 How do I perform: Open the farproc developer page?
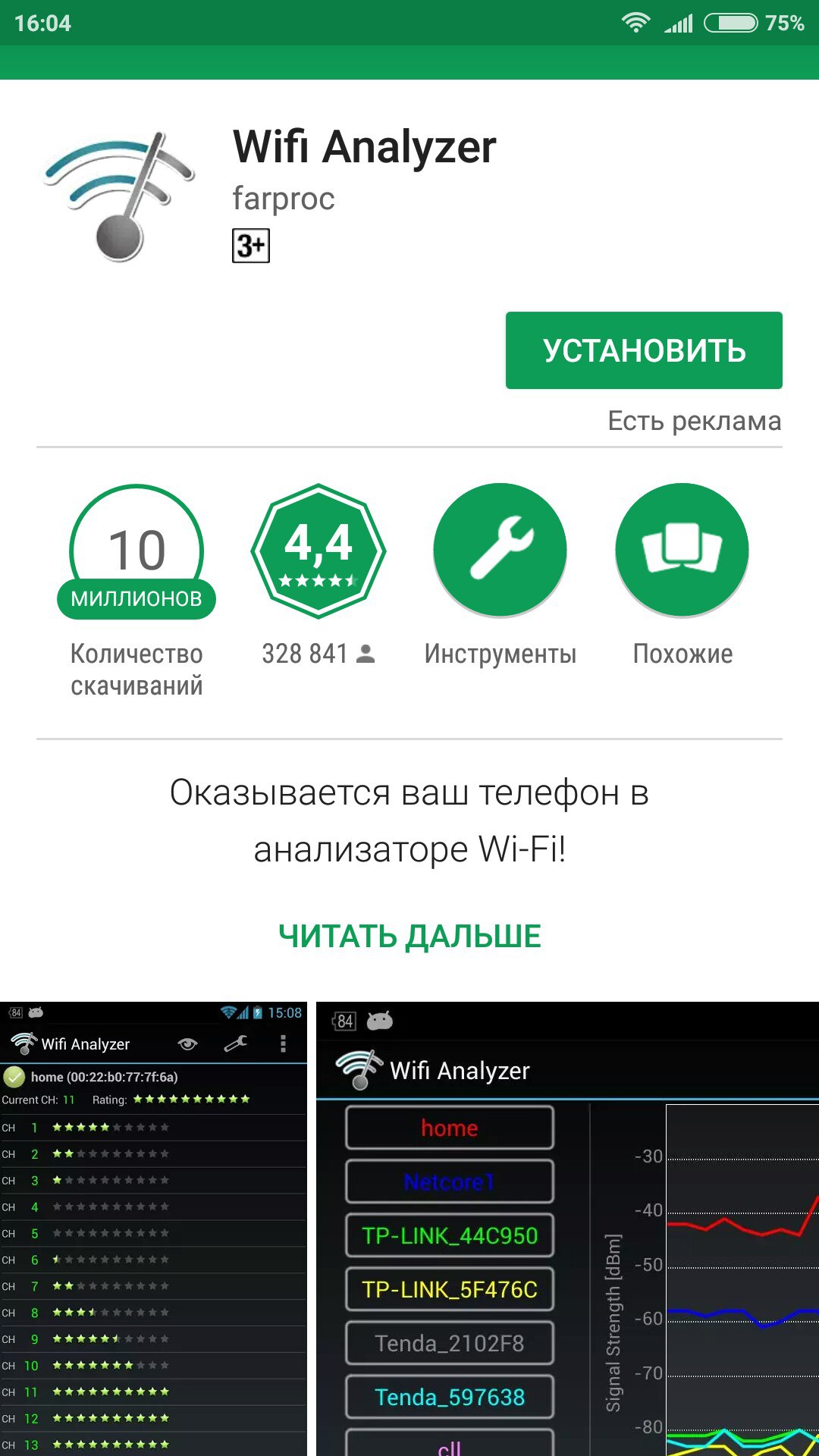click(283, 199)
